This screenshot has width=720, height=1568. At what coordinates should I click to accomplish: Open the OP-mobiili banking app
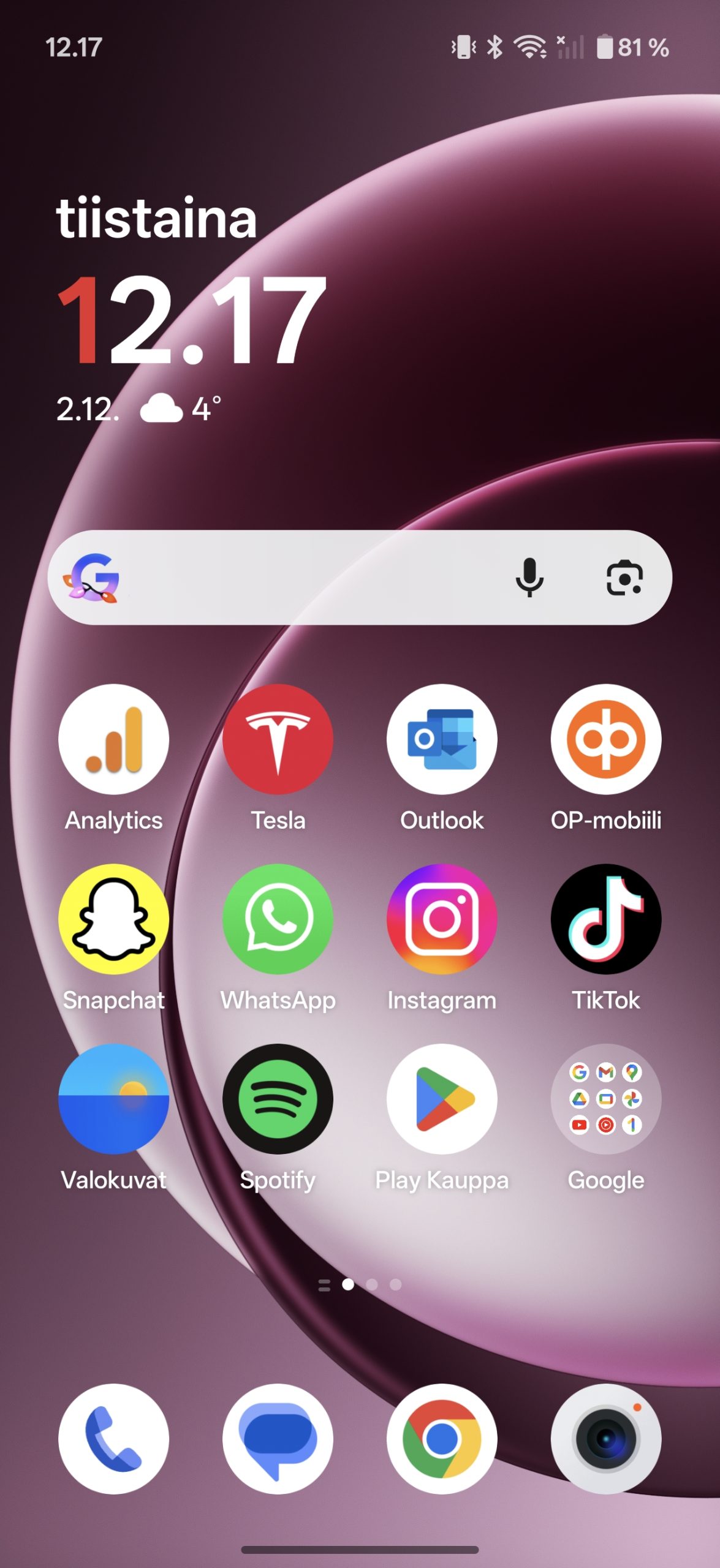[x=605, y=739]
